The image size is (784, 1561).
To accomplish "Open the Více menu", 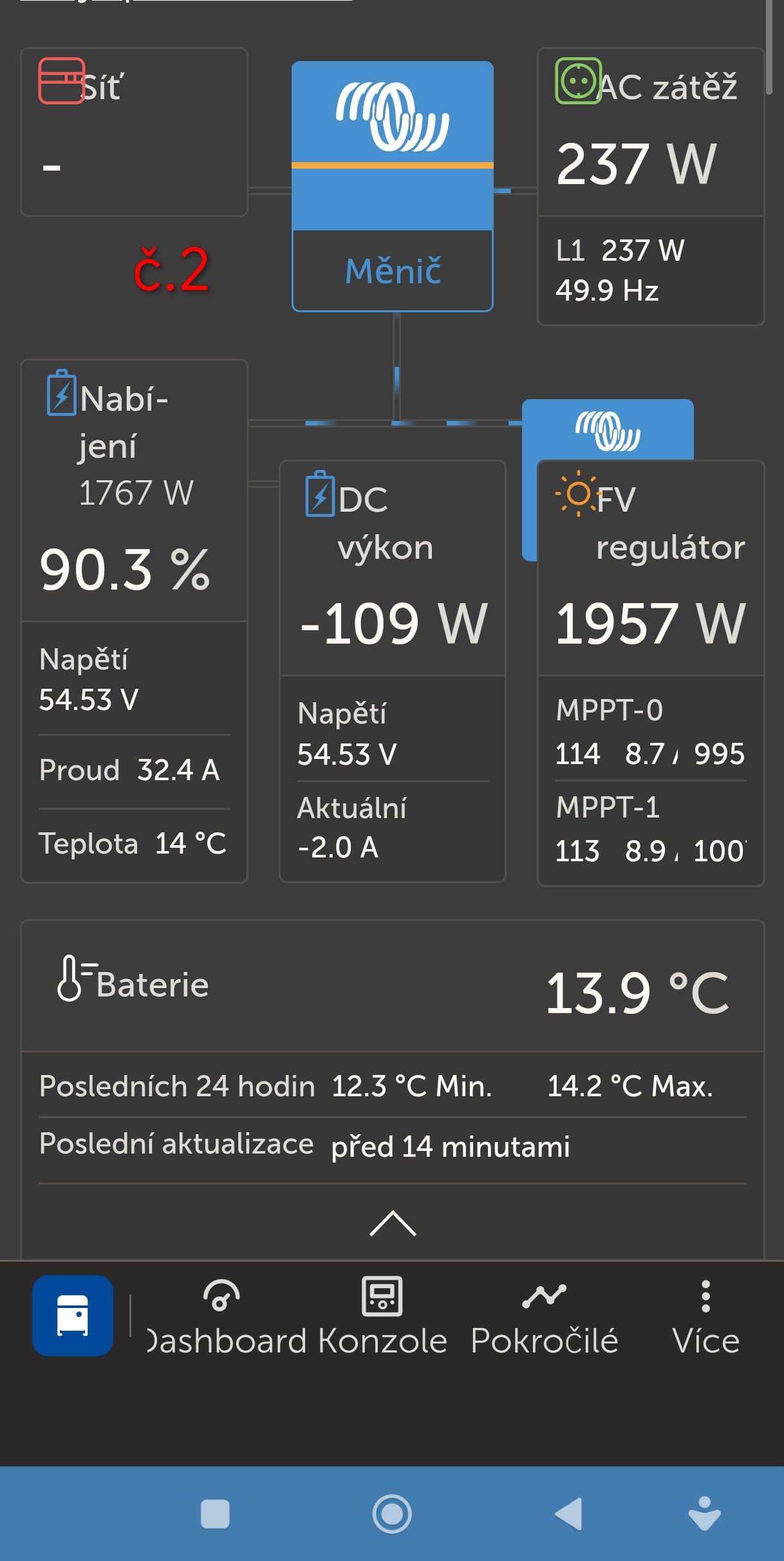I will pos(705,1318).
